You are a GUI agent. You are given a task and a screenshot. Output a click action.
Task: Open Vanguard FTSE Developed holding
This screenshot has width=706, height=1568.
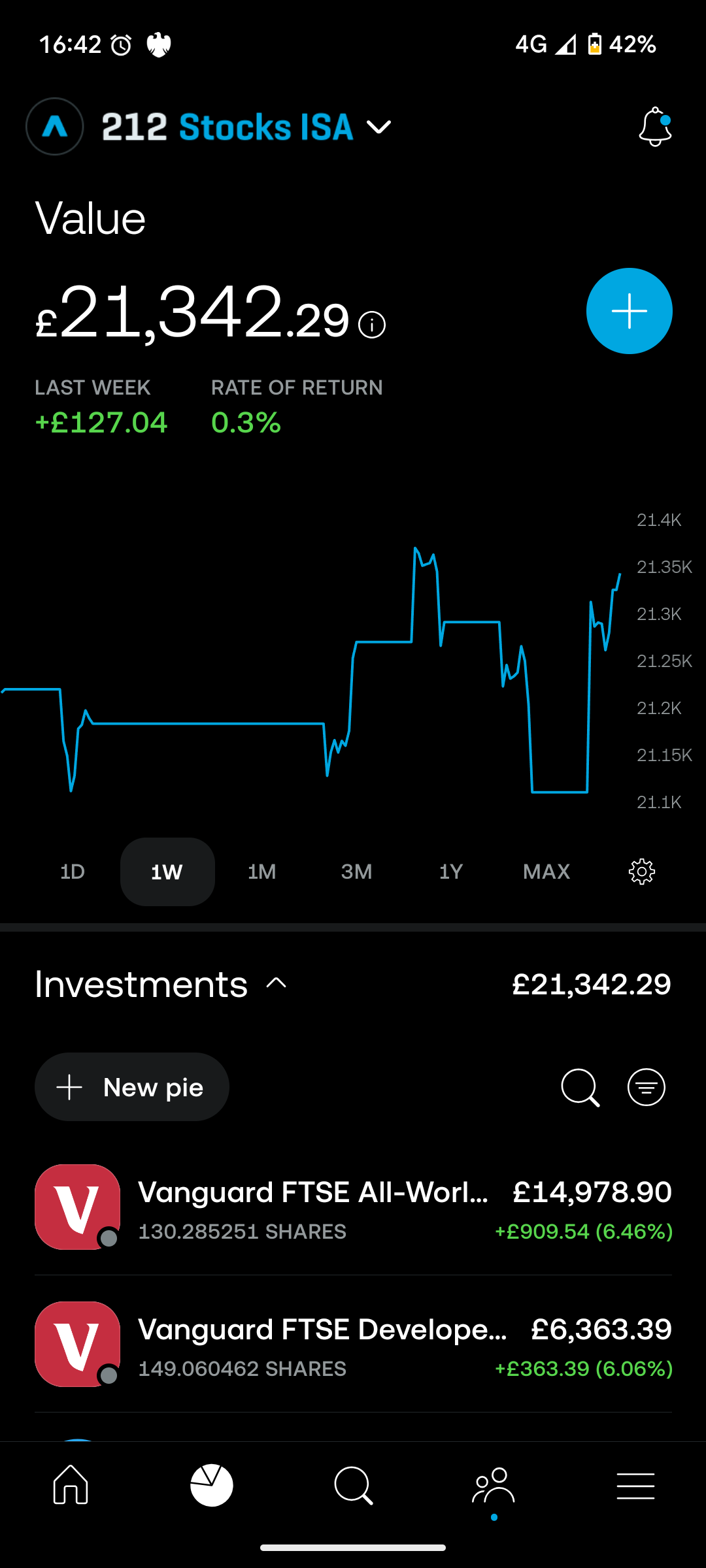point(353,1344)
